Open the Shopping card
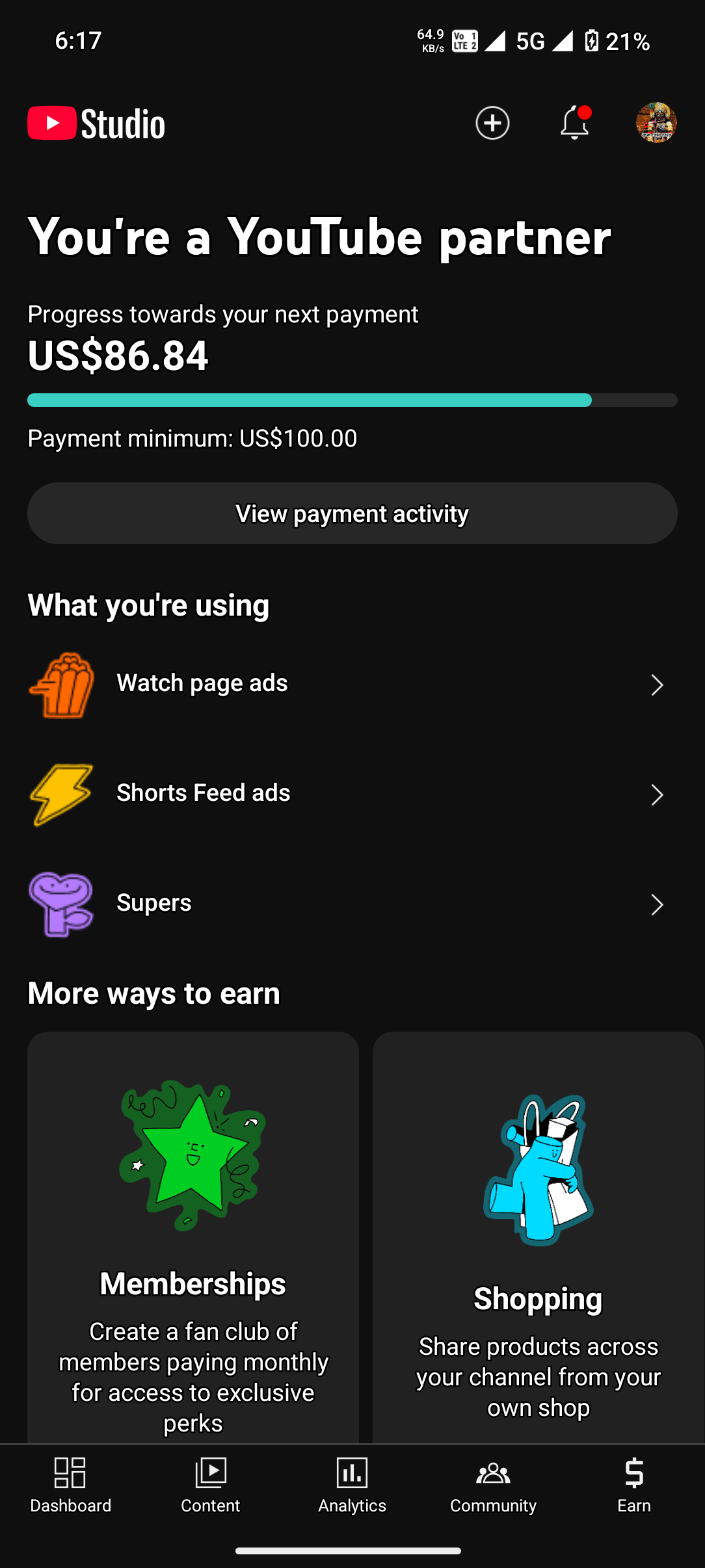This screenshot has width=705, height=1568. 538,1235
